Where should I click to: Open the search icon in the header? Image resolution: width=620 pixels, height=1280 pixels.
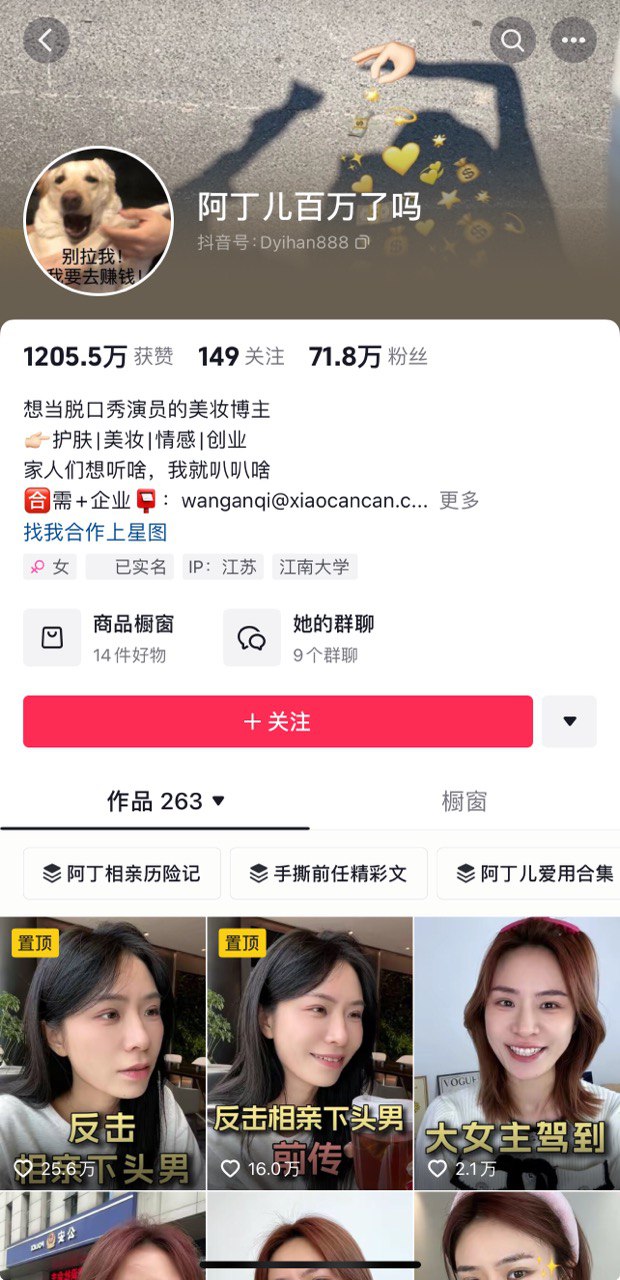513,40
